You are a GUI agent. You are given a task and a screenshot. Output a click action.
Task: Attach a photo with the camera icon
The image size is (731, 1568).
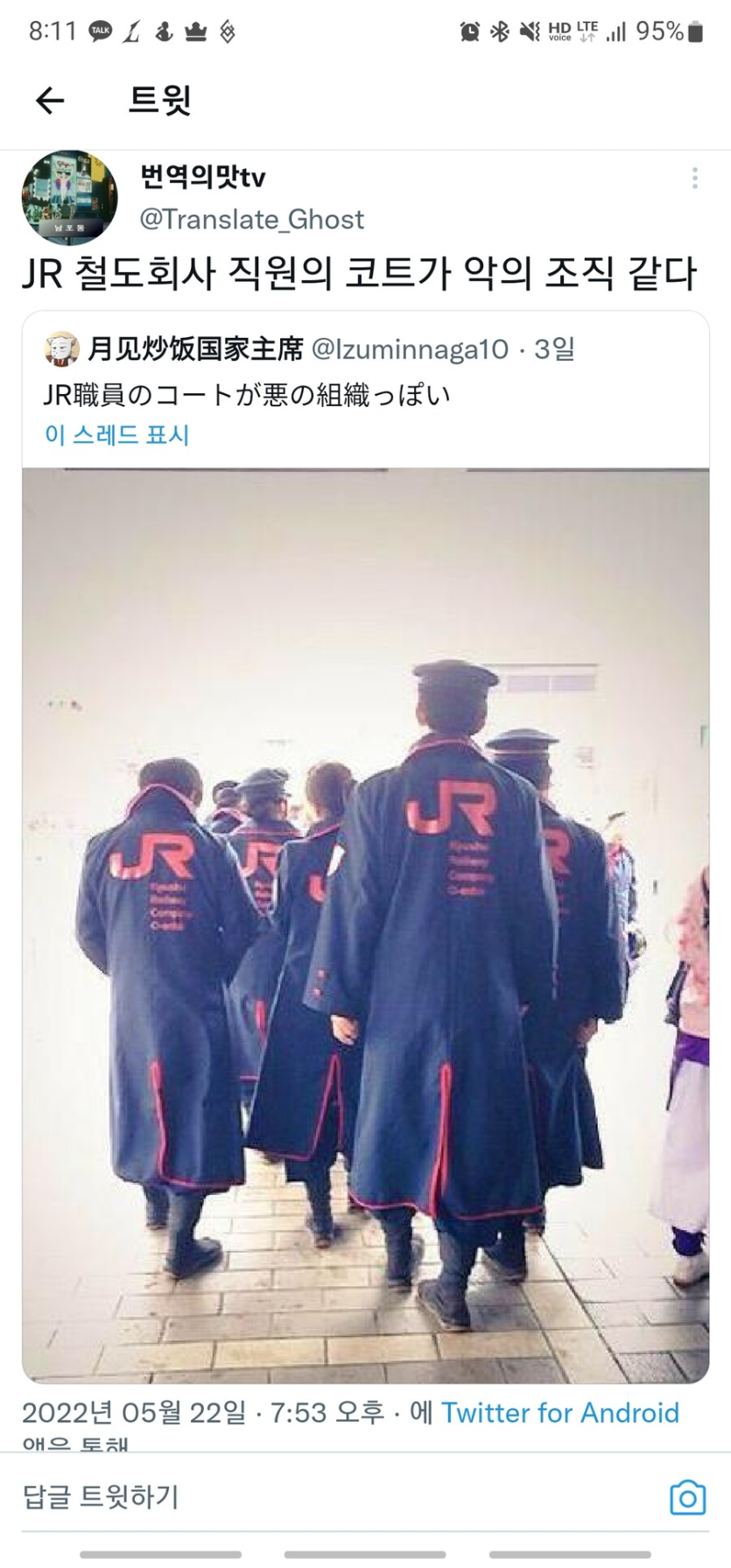pos(687,1497)
